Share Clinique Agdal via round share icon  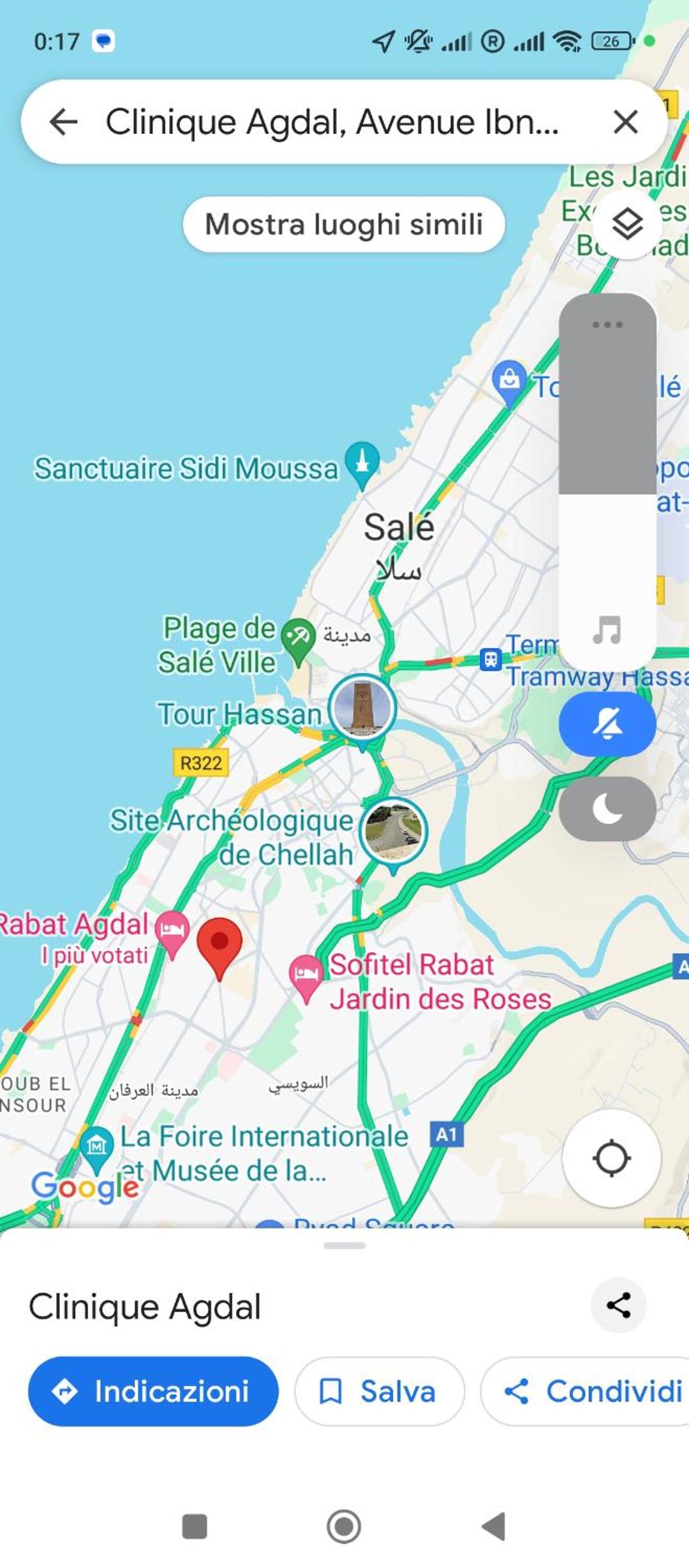tap(618, 1305)
